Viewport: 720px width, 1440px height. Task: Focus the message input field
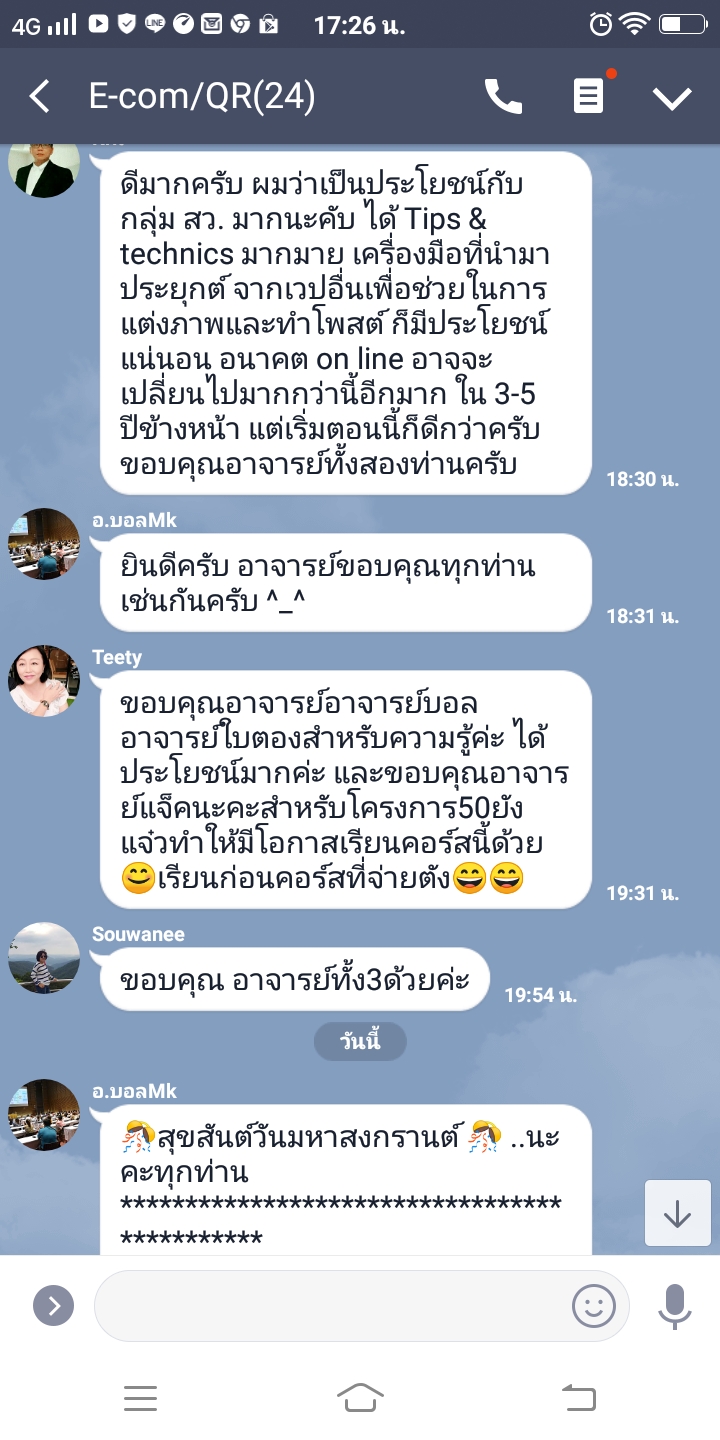click(x=330, y=1305)
